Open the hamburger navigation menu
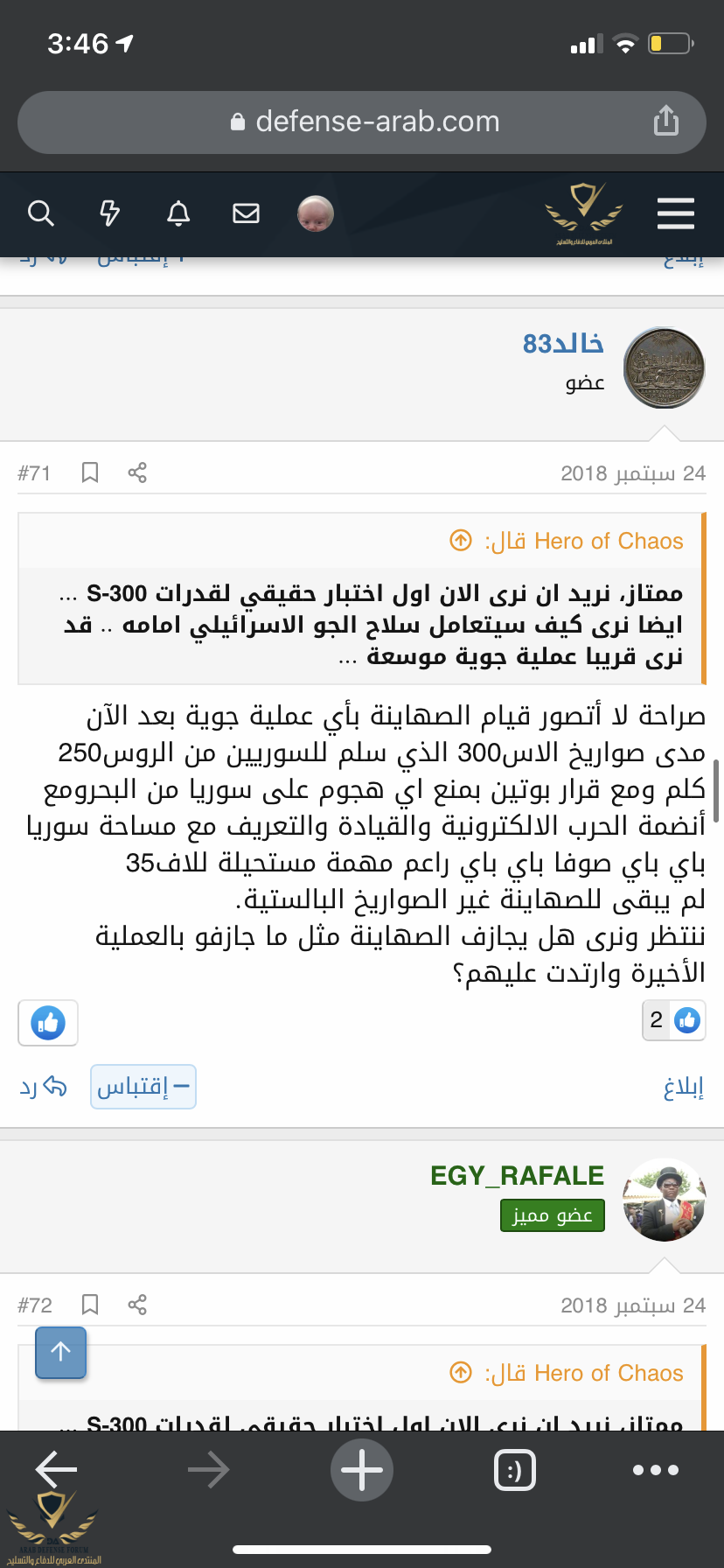Viewport: 724px width, 1568px height. pyautogui.click(x=675, y=213)
